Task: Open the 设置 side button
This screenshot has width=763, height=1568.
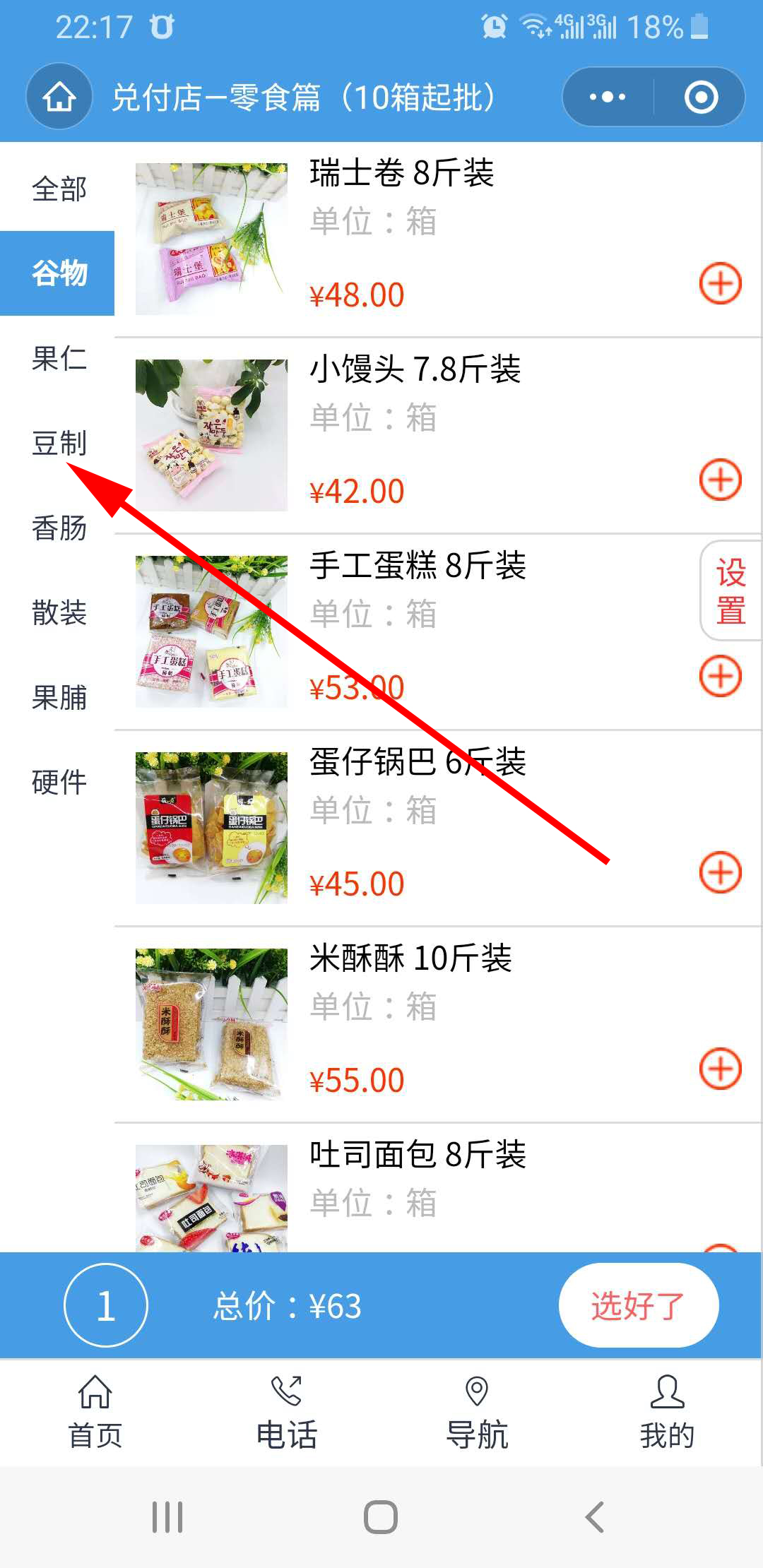Action: pyautogui.click(x=731, y=591)
